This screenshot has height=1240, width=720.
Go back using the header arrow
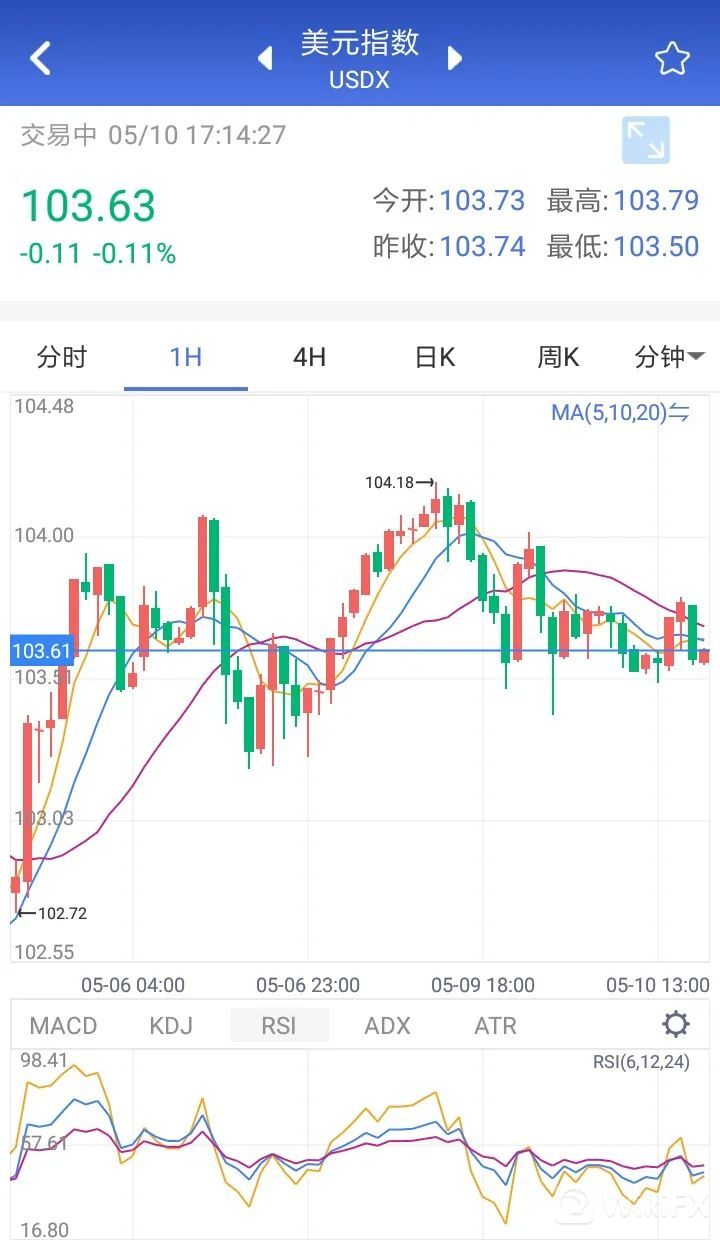(40, 58)
